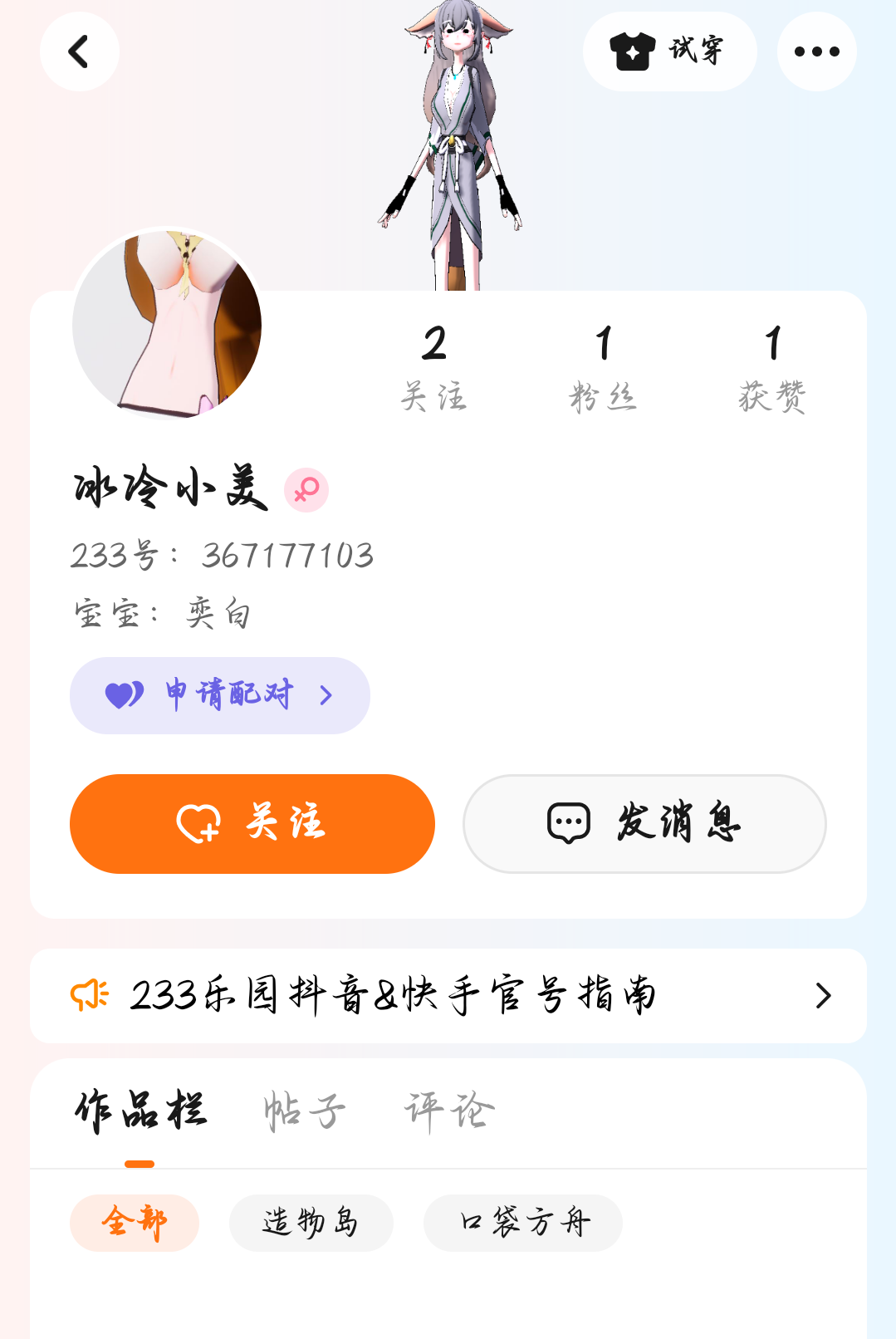Tap the 试穿 try-on button
Screen dimensions: 896x1339
669,51
